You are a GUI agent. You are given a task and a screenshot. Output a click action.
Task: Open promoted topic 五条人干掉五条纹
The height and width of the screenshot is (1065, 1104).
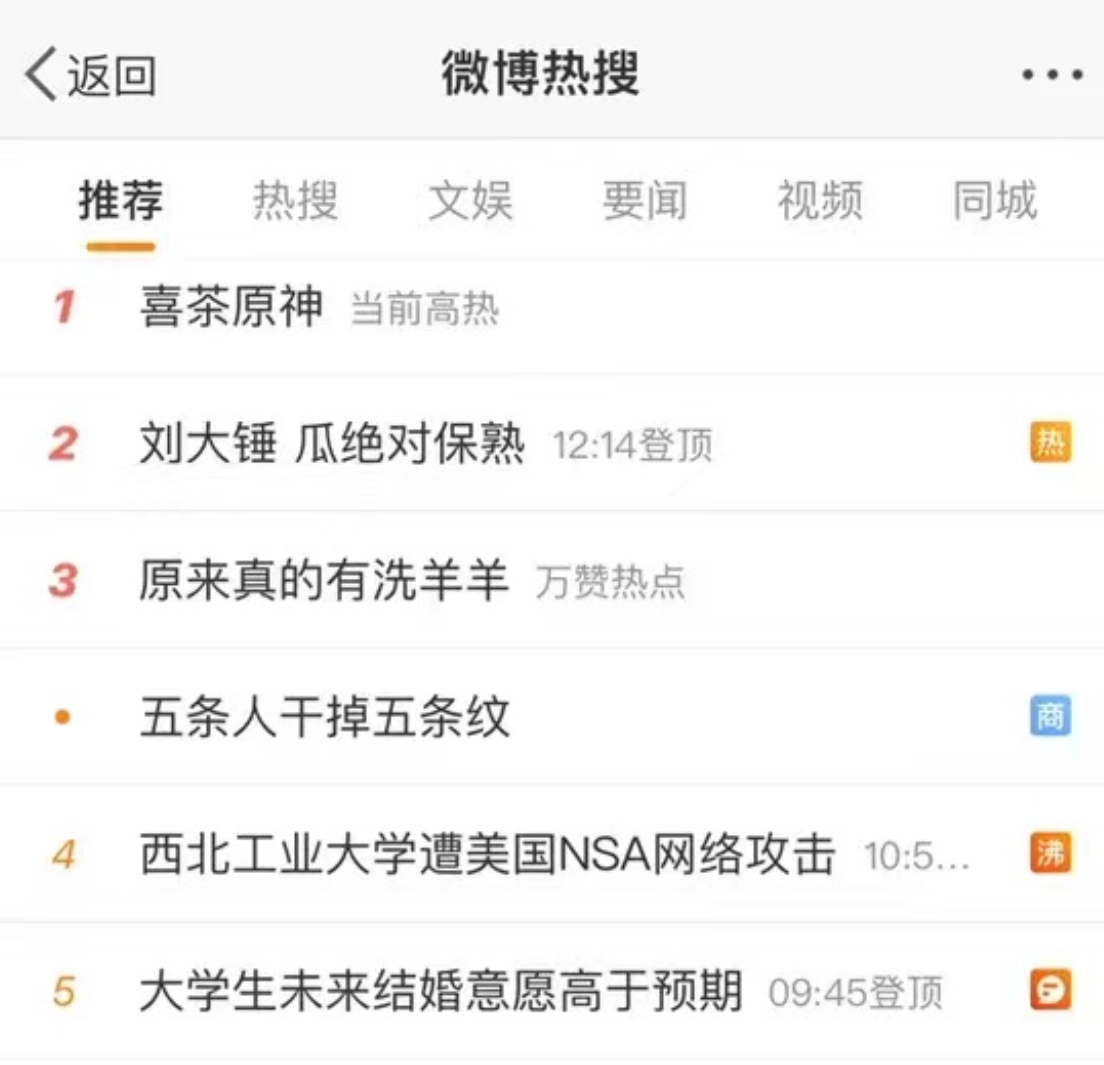(325, 718)
